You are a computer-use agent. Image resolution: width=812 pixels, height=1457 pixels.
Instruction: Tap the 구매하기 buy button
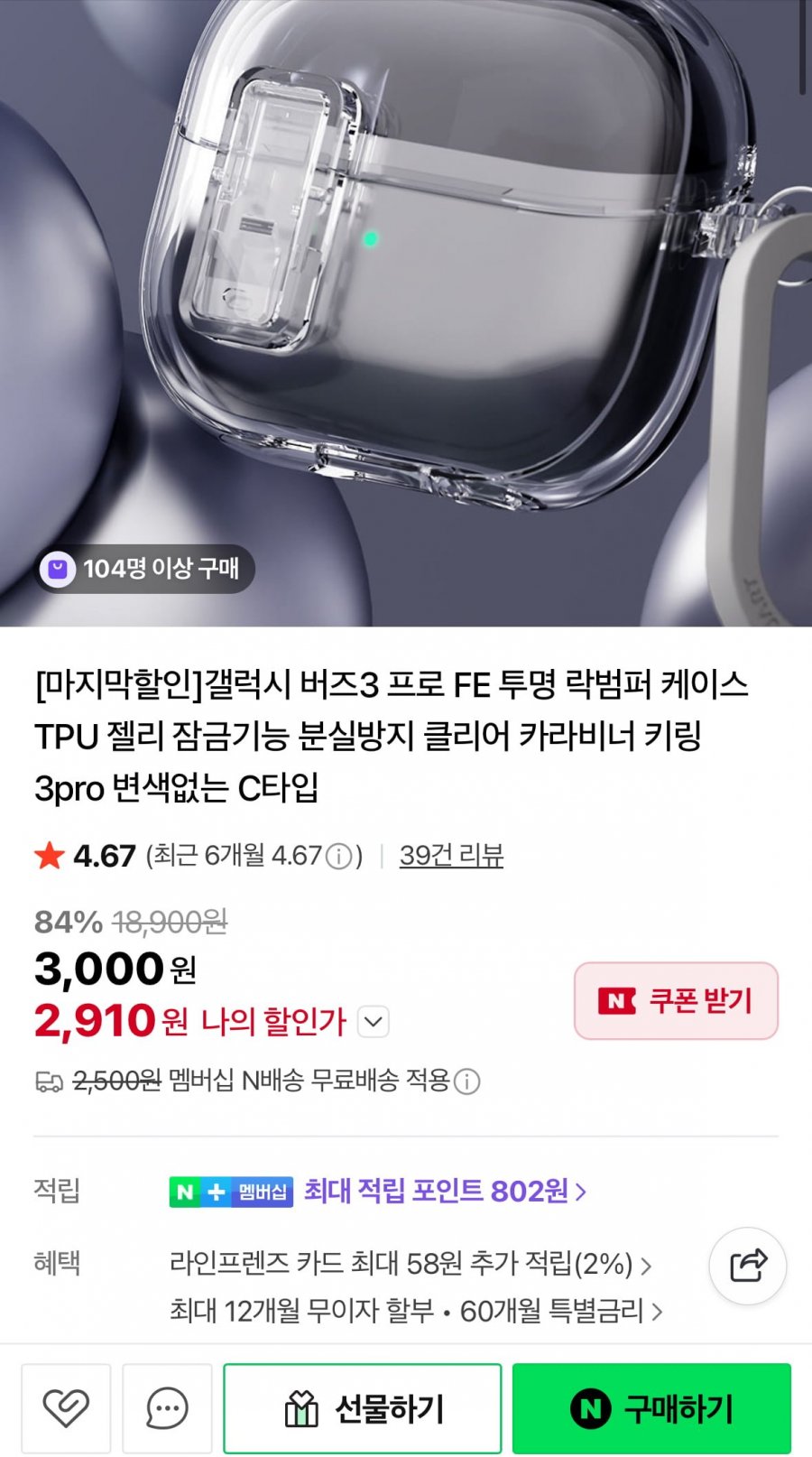click(x=651, y=1407)
